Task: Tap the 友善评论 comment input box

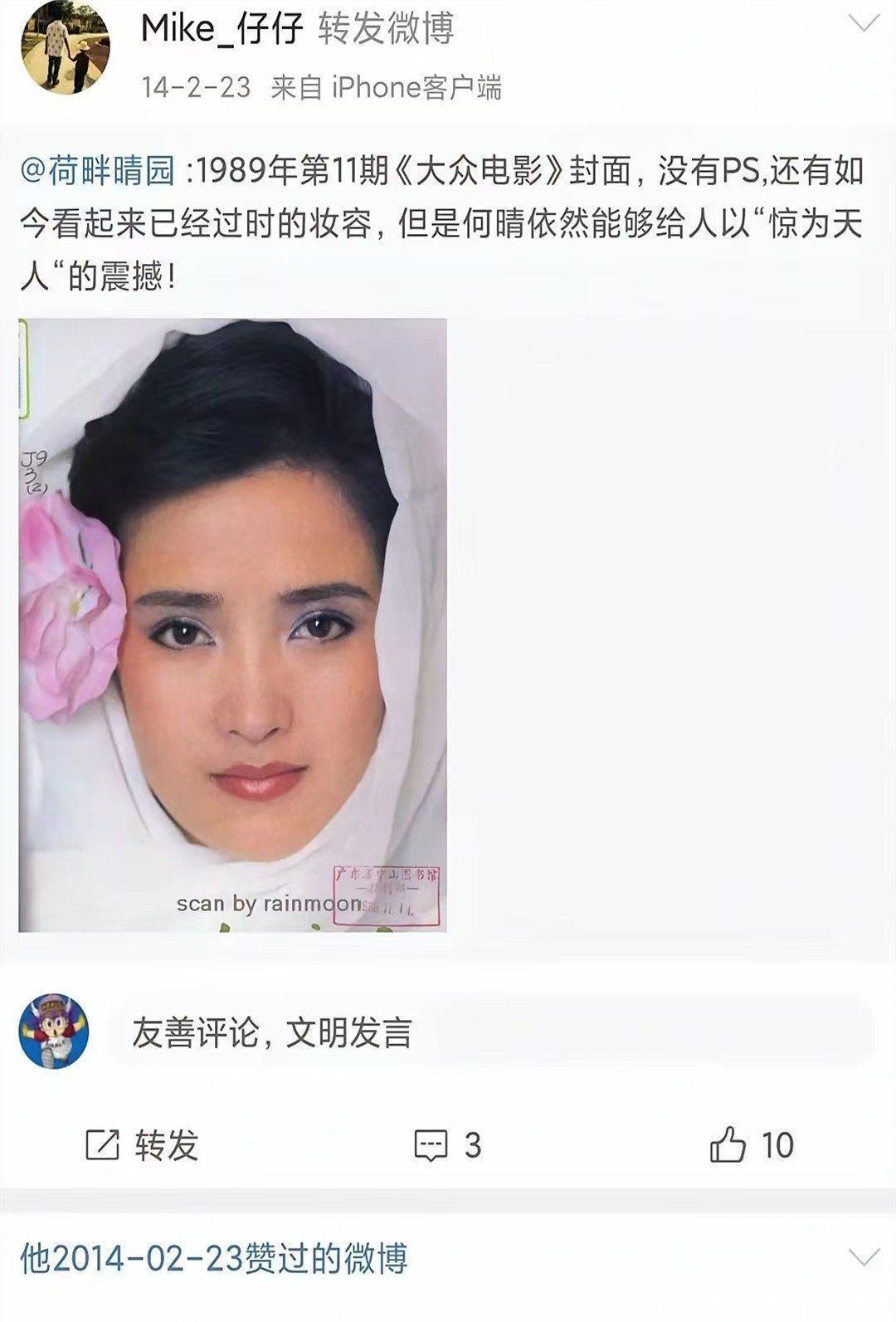Action: (x=488, y=1033)
